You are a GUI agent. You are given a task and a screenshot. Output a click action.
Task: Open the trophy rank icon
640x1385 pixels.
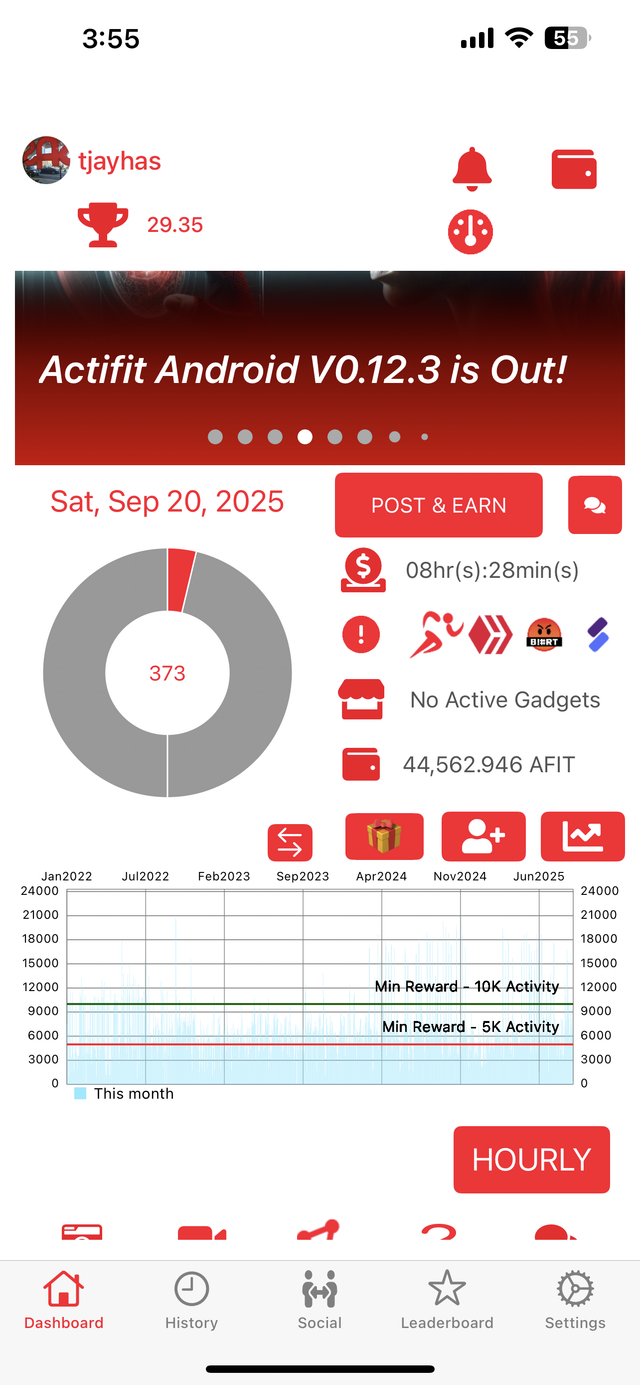pos(103,225)
